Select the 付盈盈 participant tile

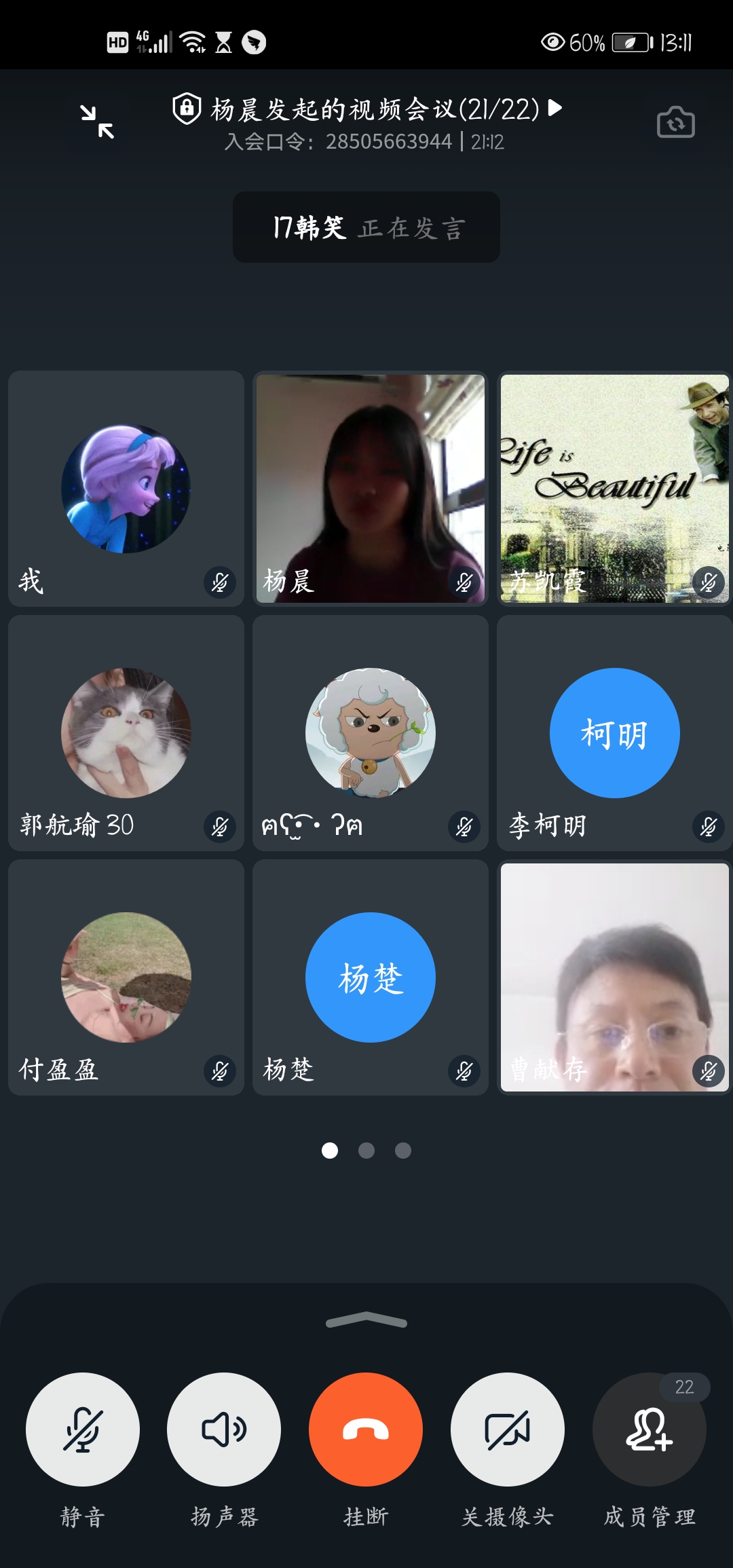click(x=126, y=977)
